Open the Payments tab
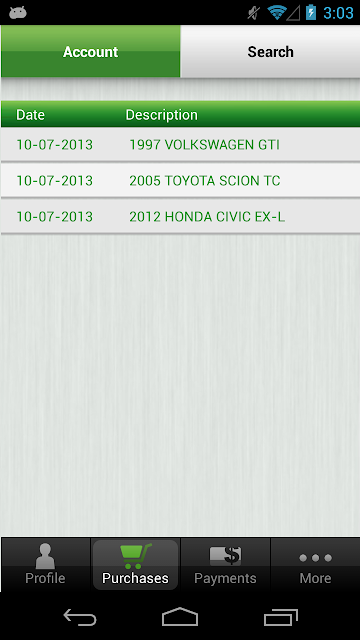360x640 pixels. tap(225, 564)
